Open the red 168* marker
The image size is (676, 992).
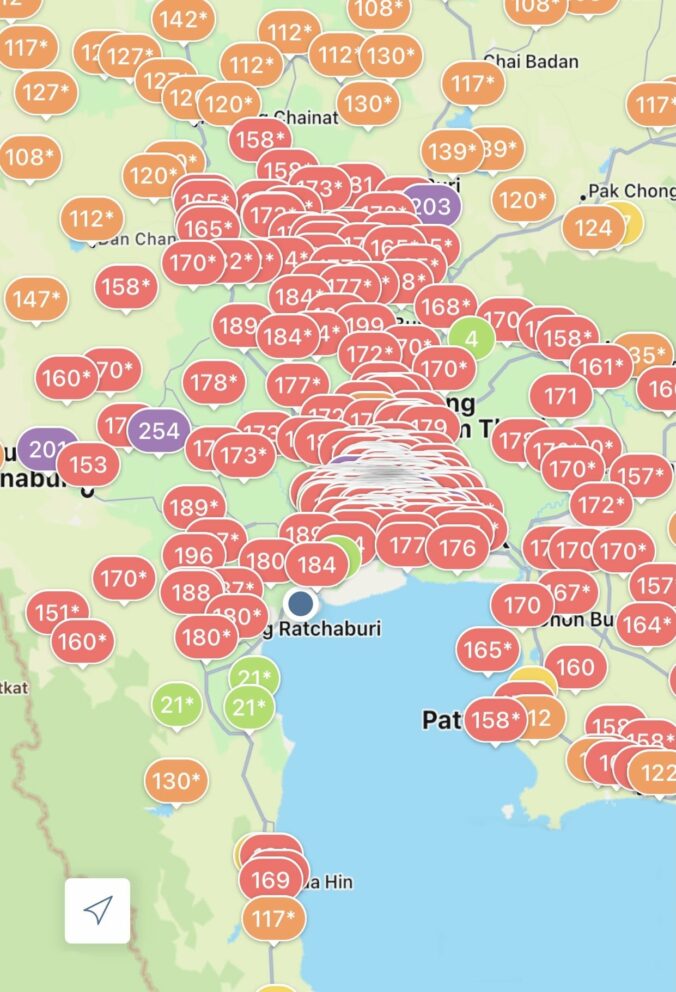point(444,306)
